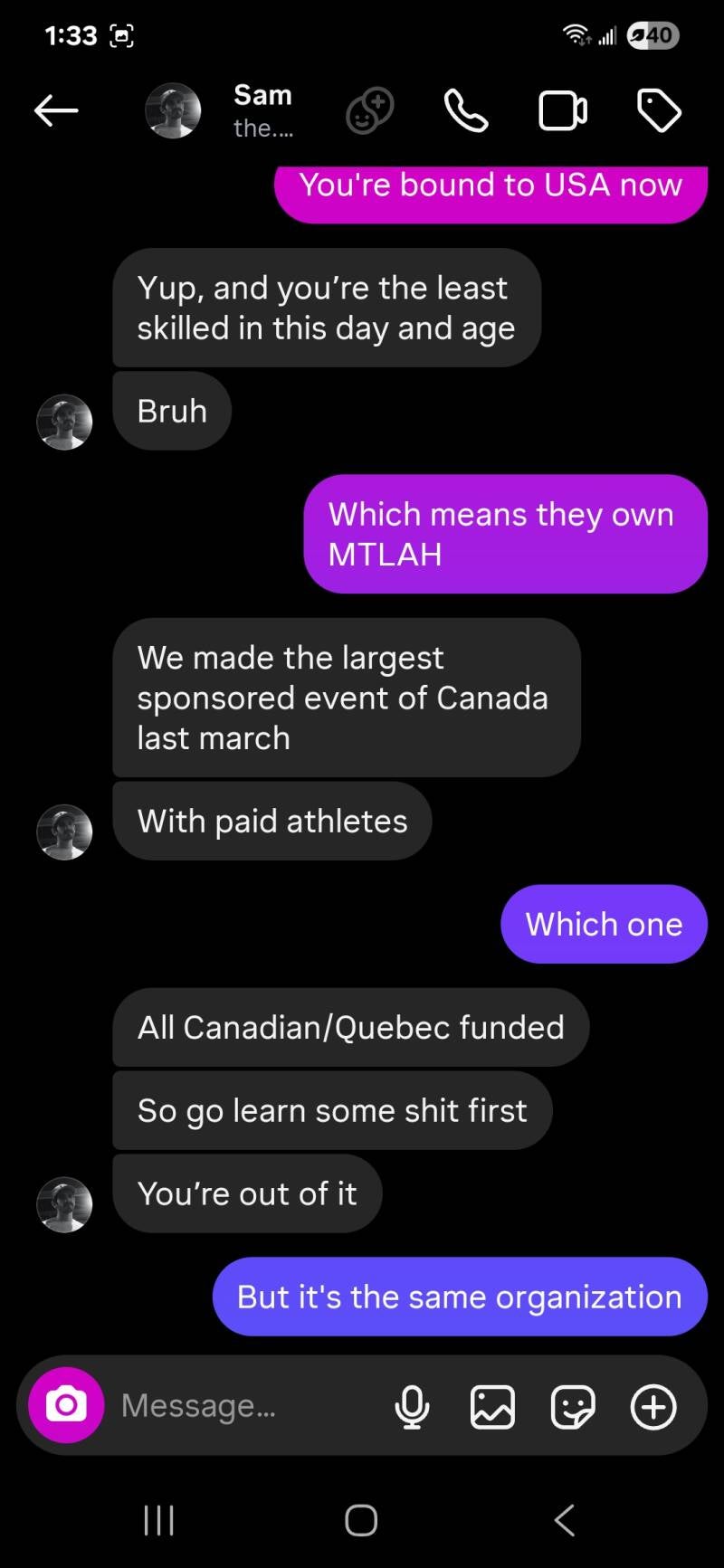Open the system recent apps
The height and width of the screenshot is (1568, 724).
click(159, 1520)
